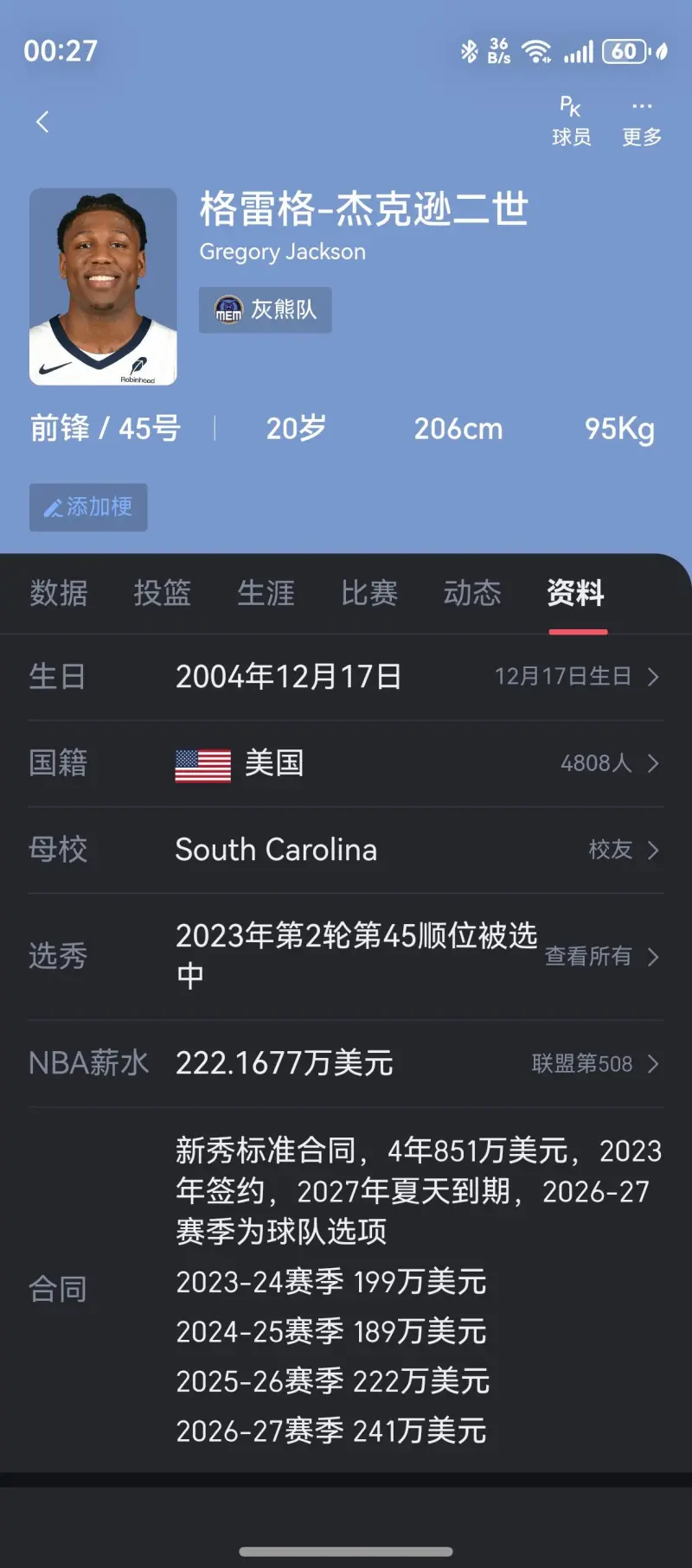692x1568 pixels.
Task: Tap the 添加梗 button
Action: click(88, 507)
